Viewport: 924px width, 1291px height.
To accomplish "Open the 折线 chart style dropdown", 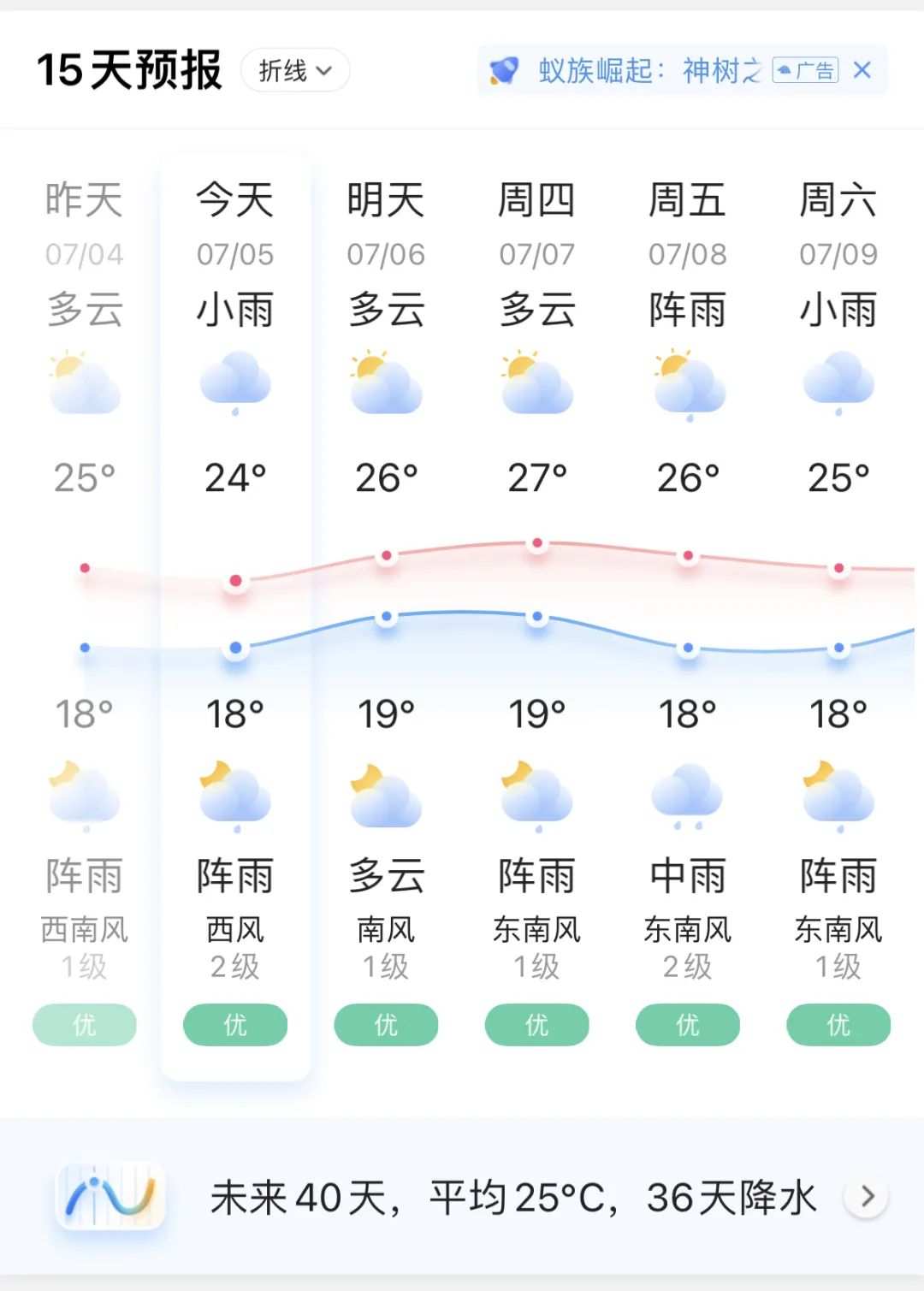I will pos(295,71).
